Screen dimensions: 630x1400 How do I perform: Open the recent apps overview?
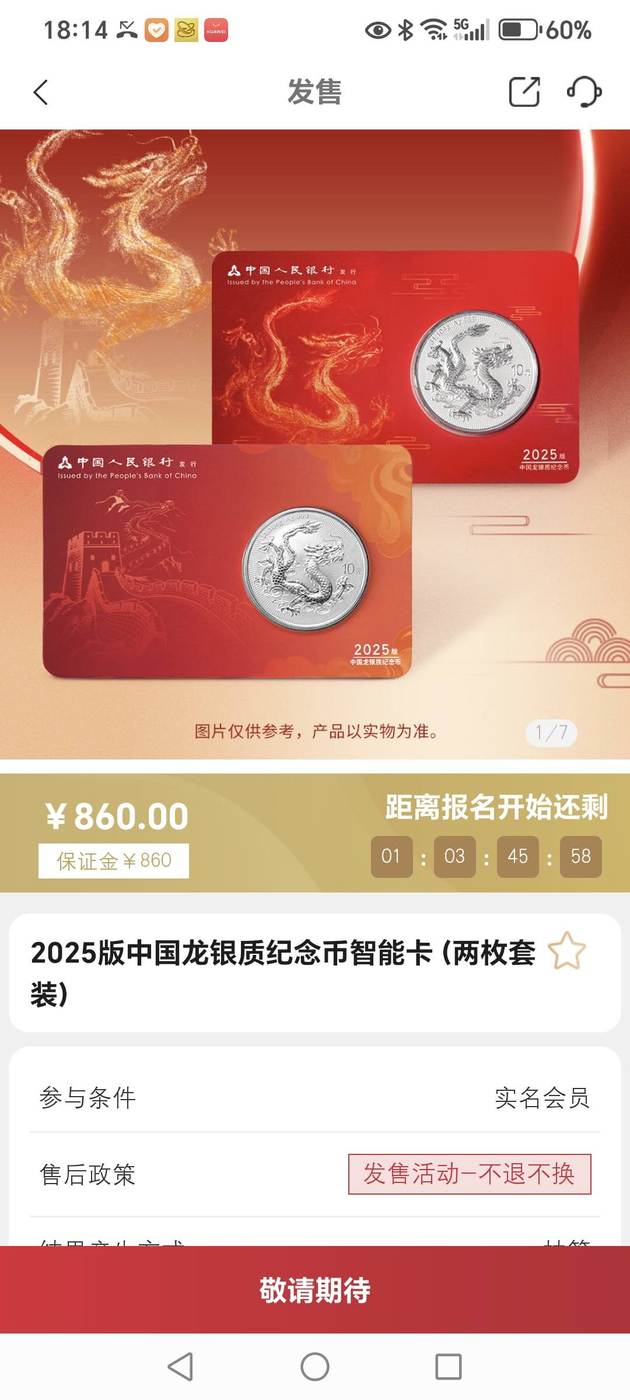pyautogui.click(x=449, y=1366)
